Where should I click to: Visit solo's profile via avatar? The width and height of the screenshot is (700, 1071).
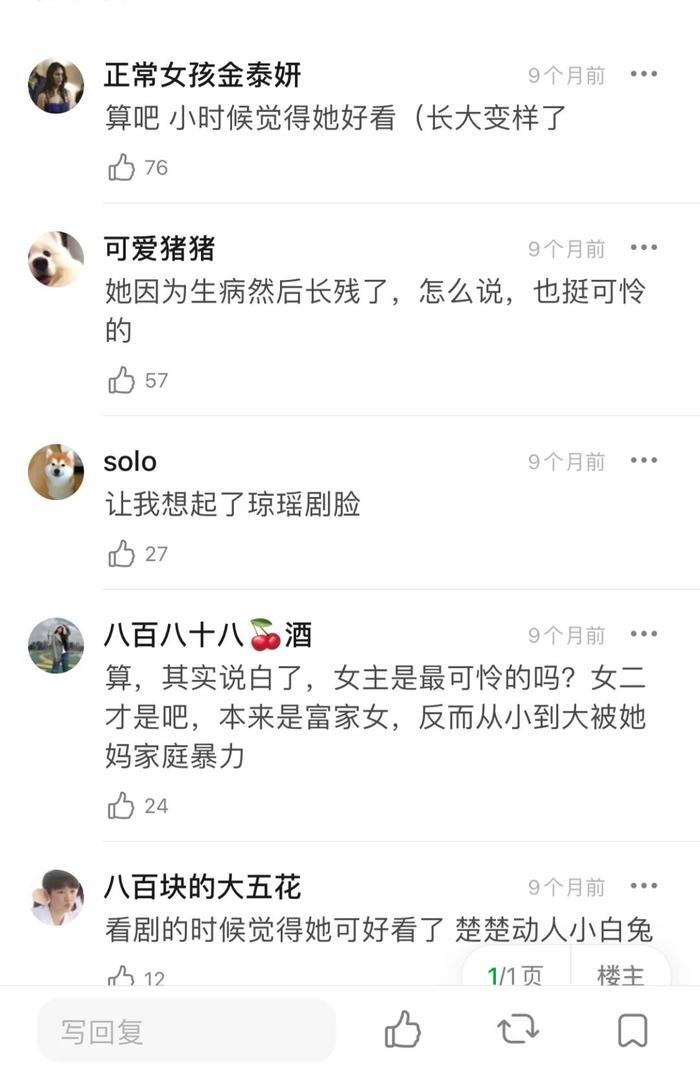56,472
